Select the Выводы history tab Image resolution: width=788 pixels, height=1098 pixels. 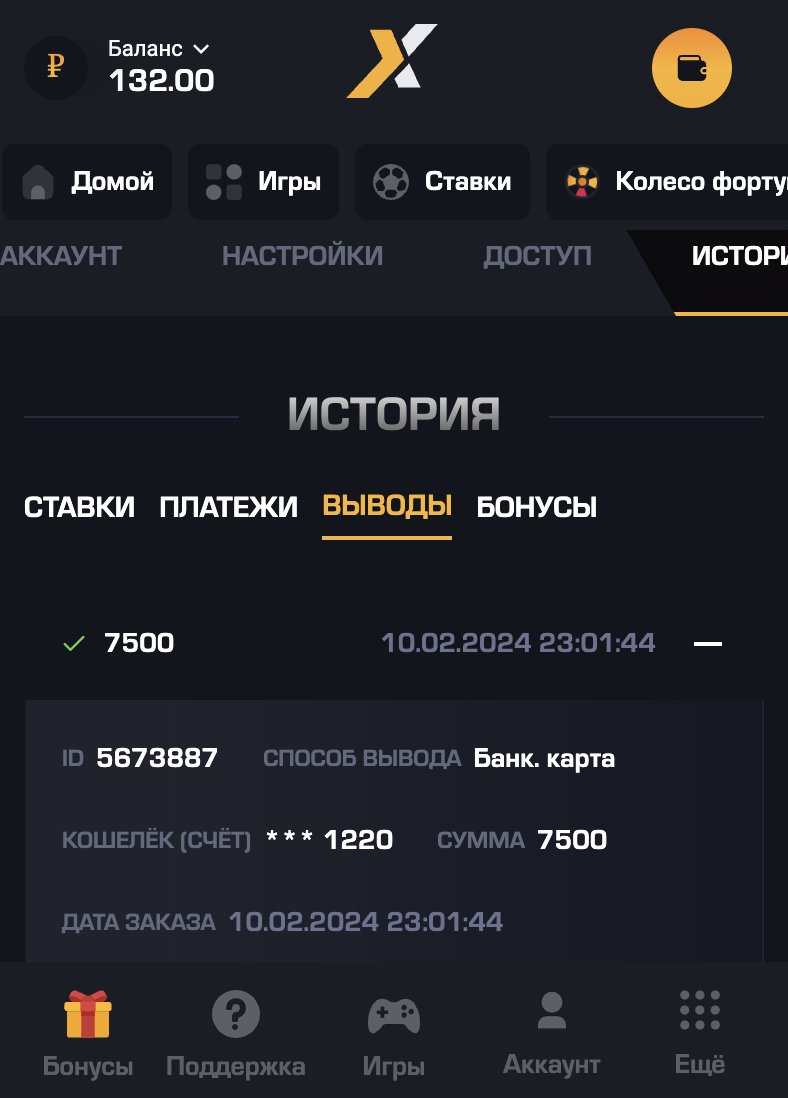[387, 506]
